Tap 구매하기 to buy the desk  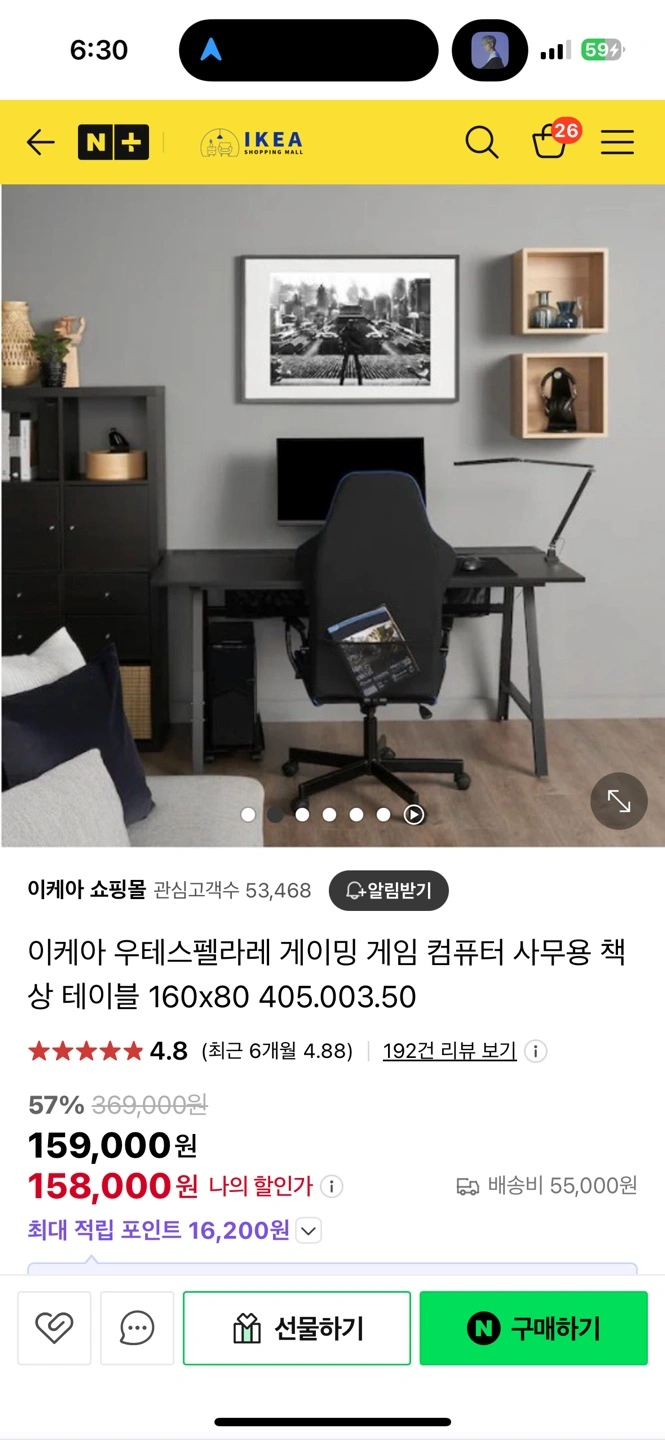coord(534,1328)
